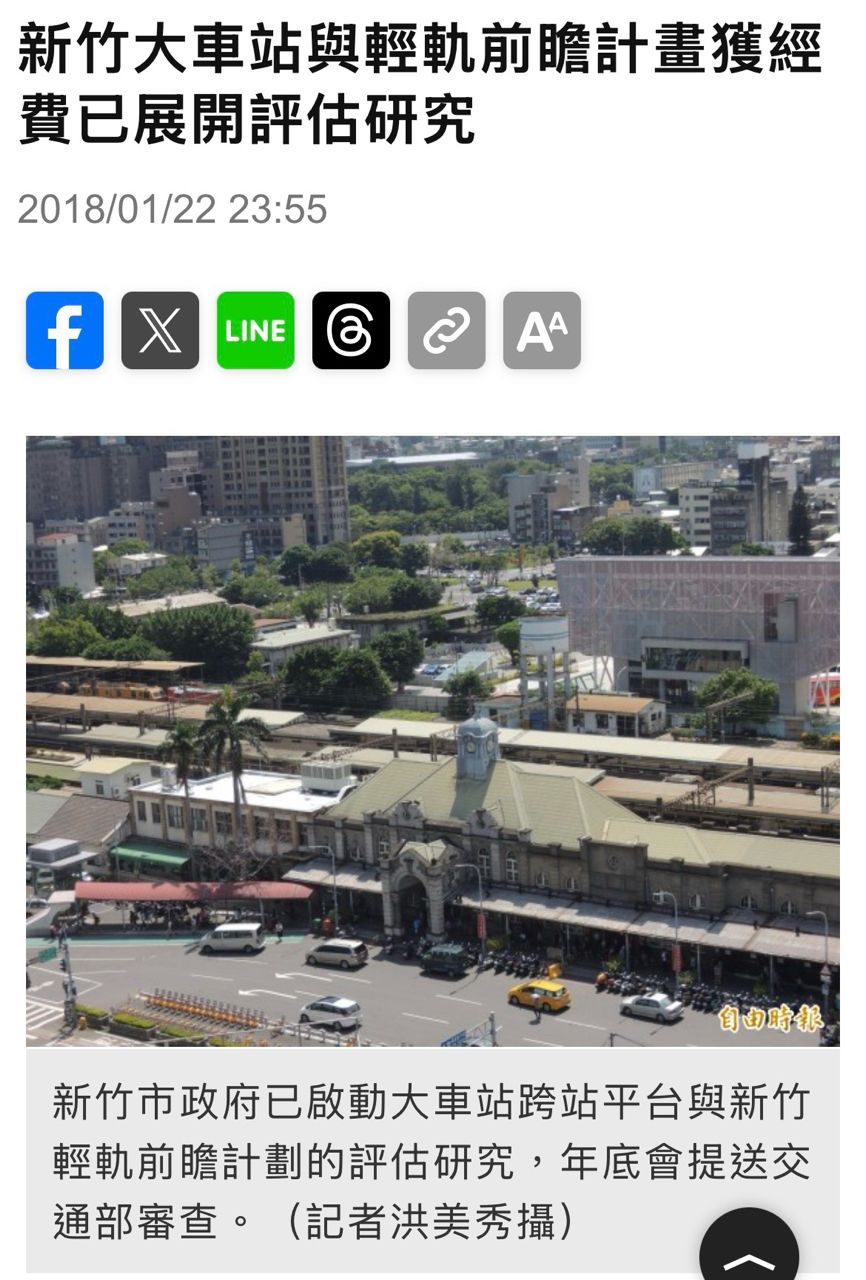The width and height of the screenshot is (866, 1280).
Task: Share this article on Facebook
Action: [x=64, y=331]
